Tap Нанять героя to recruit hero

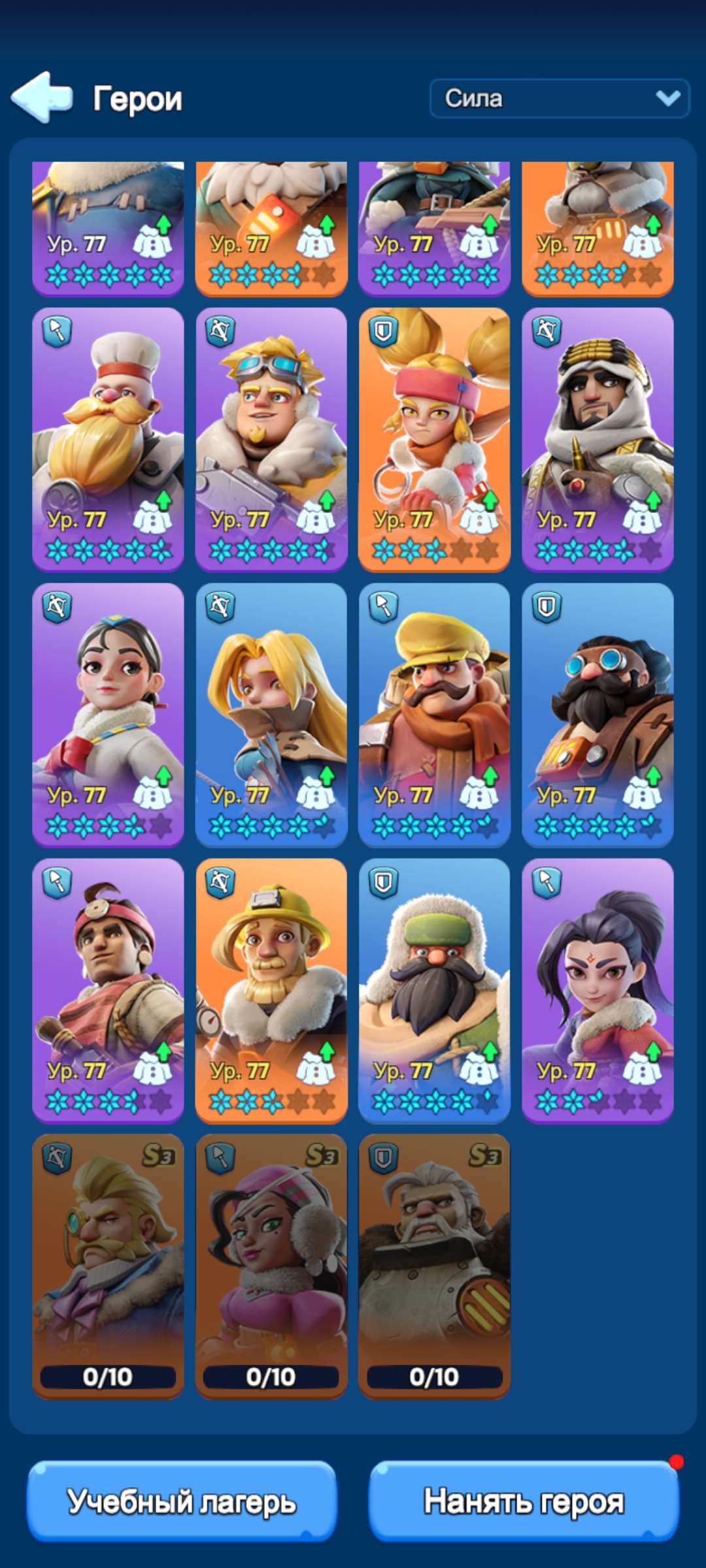(524, 1501)
